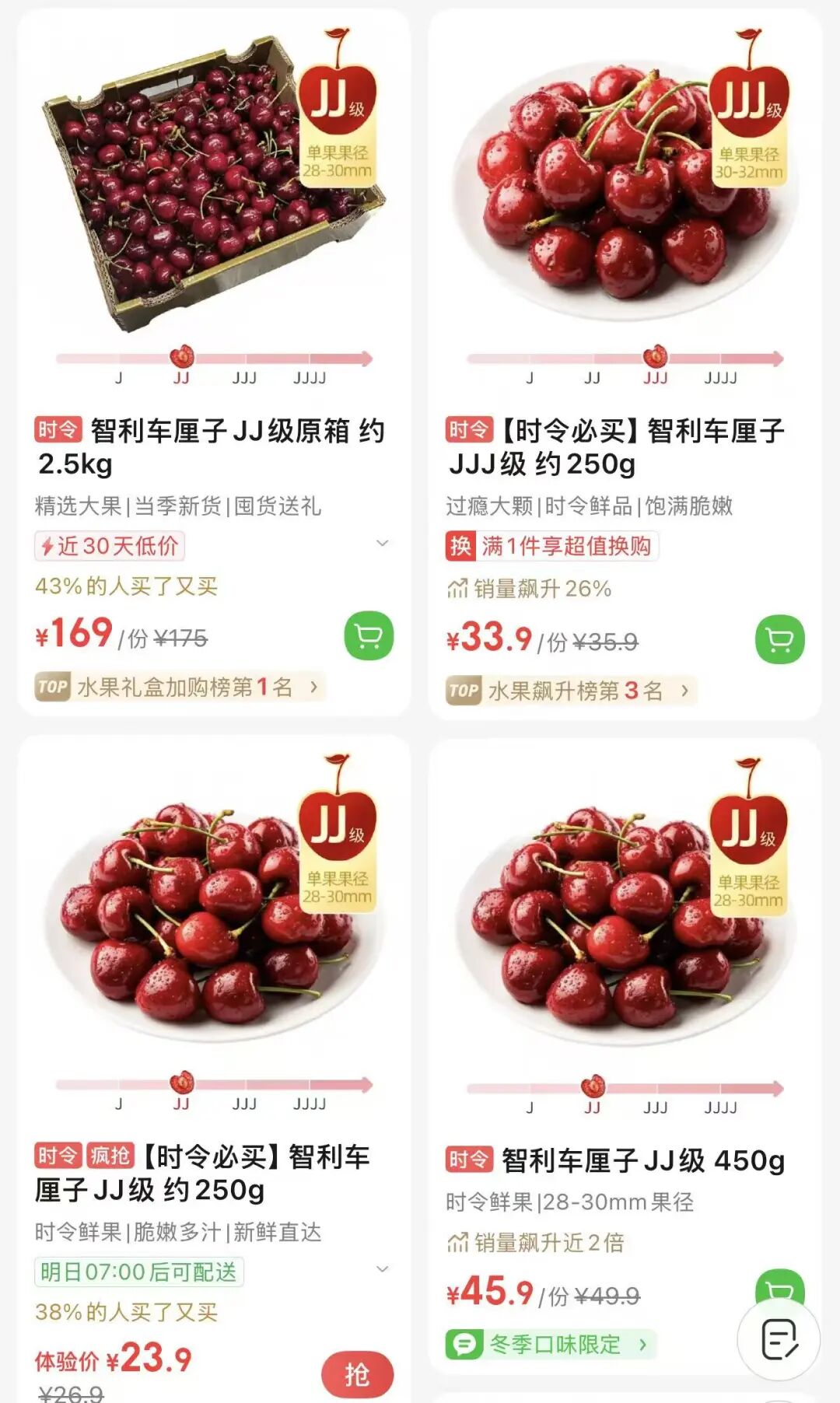View the JJJ级 约250g cherry product
The width and height of the screenshot is (840, 1403).
click(x=616, y=446)
